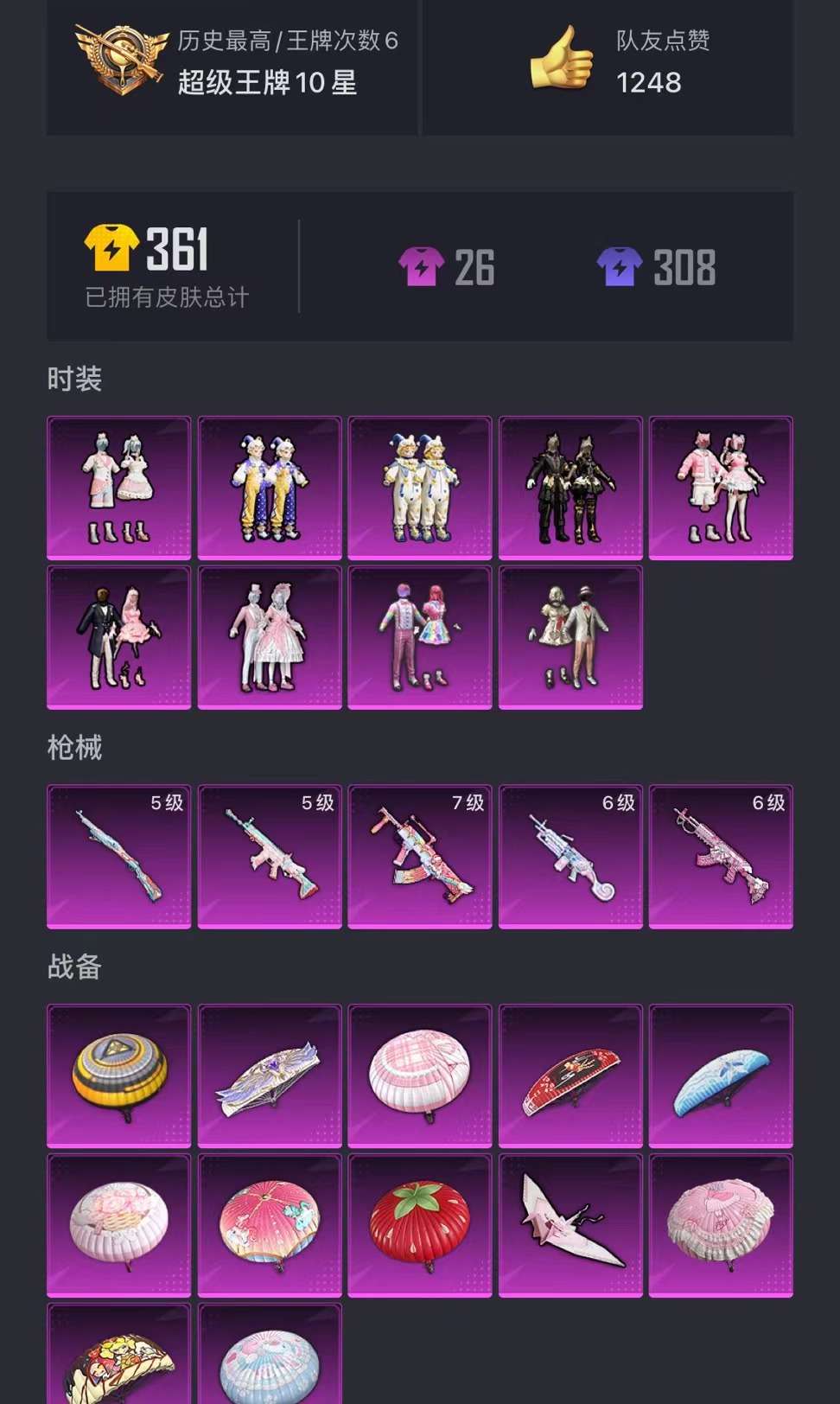The height and width of the screenshot is (1404, 840).
Task: Open the red fan-shaped glider skin
Action: click(570, 1075)
